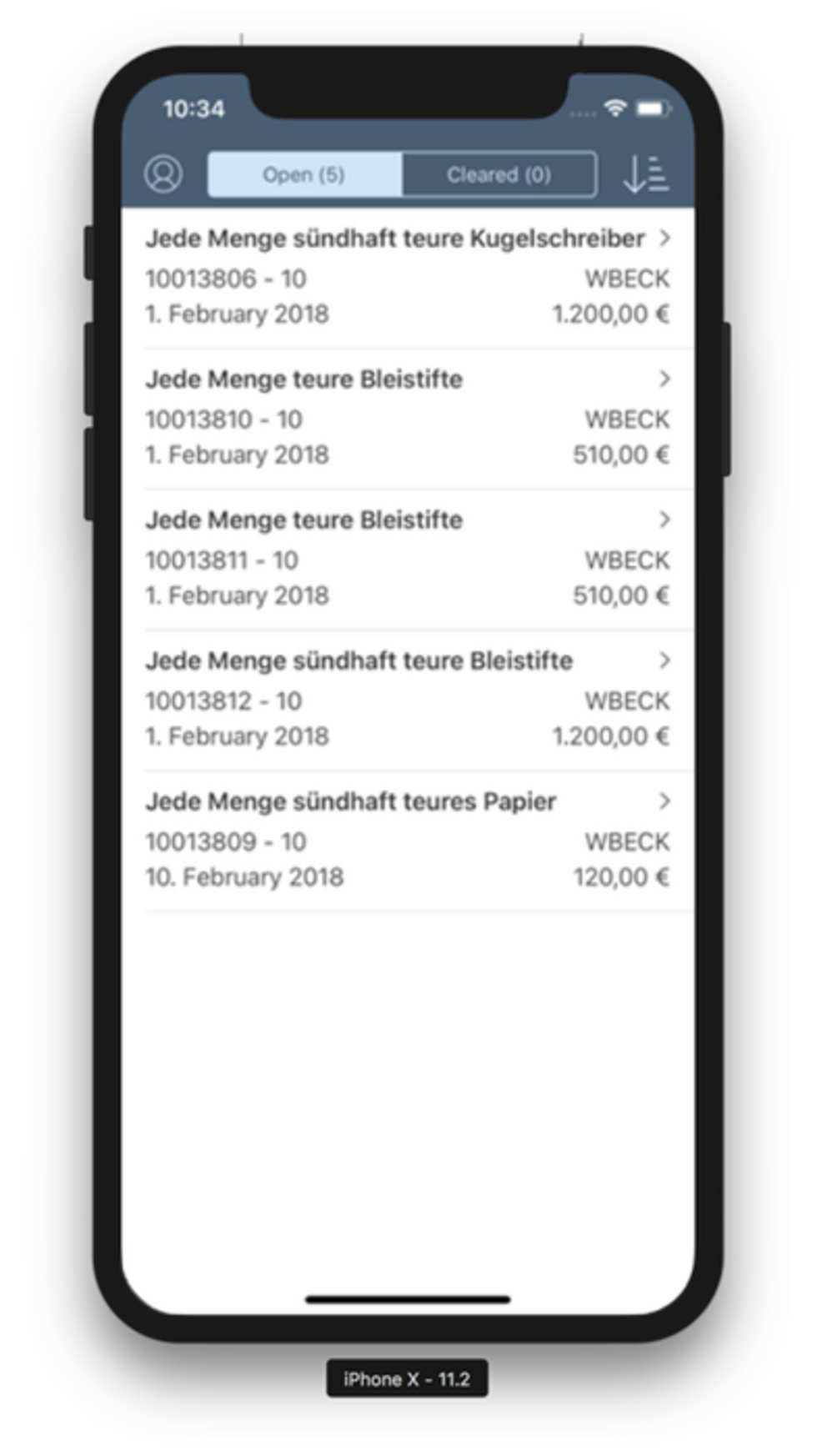Open the user profile icon
The image size is (817, 1456).
pos(163,174)
